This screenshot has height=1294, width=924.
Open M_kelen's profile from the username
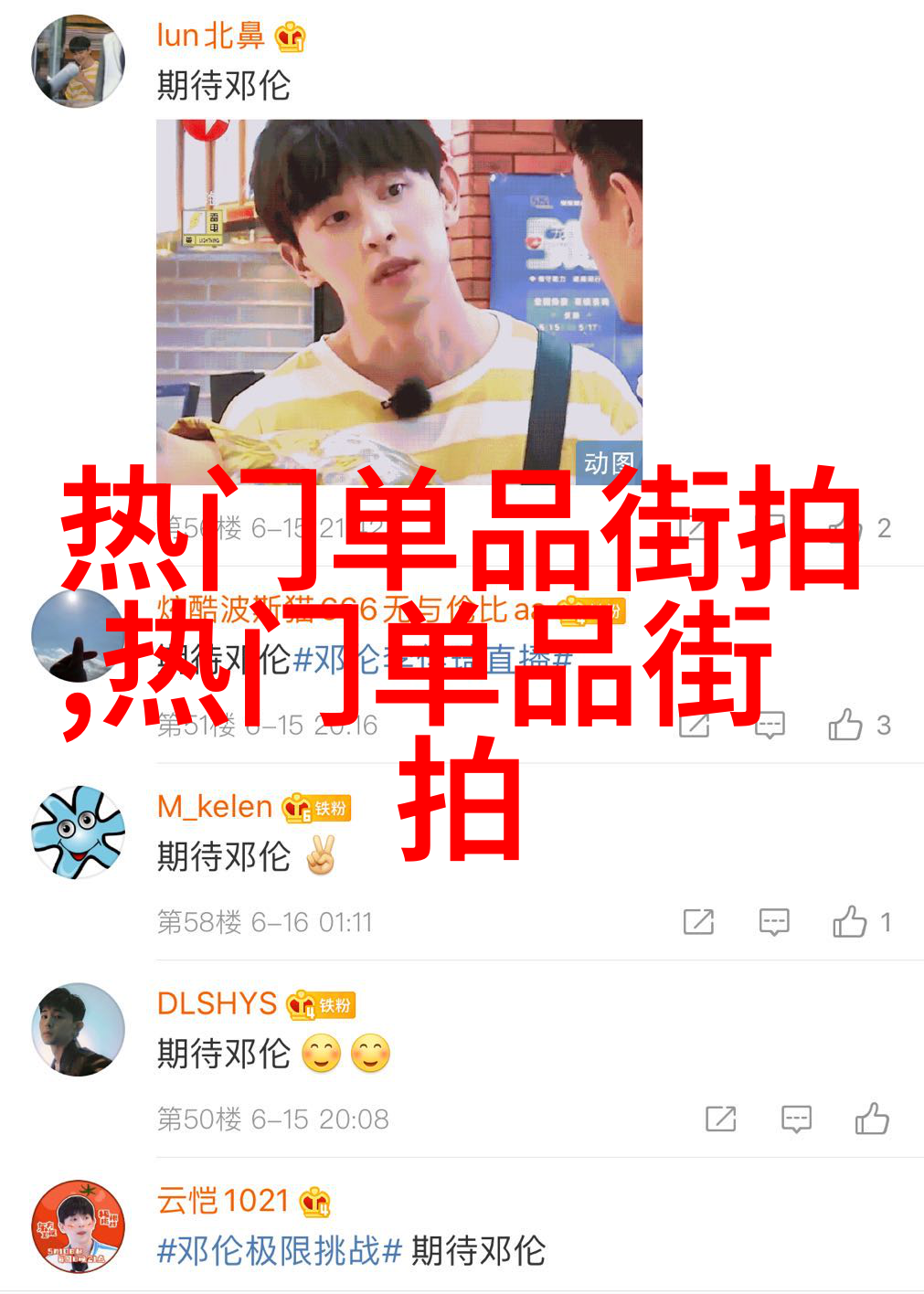(x=215, y=806)
